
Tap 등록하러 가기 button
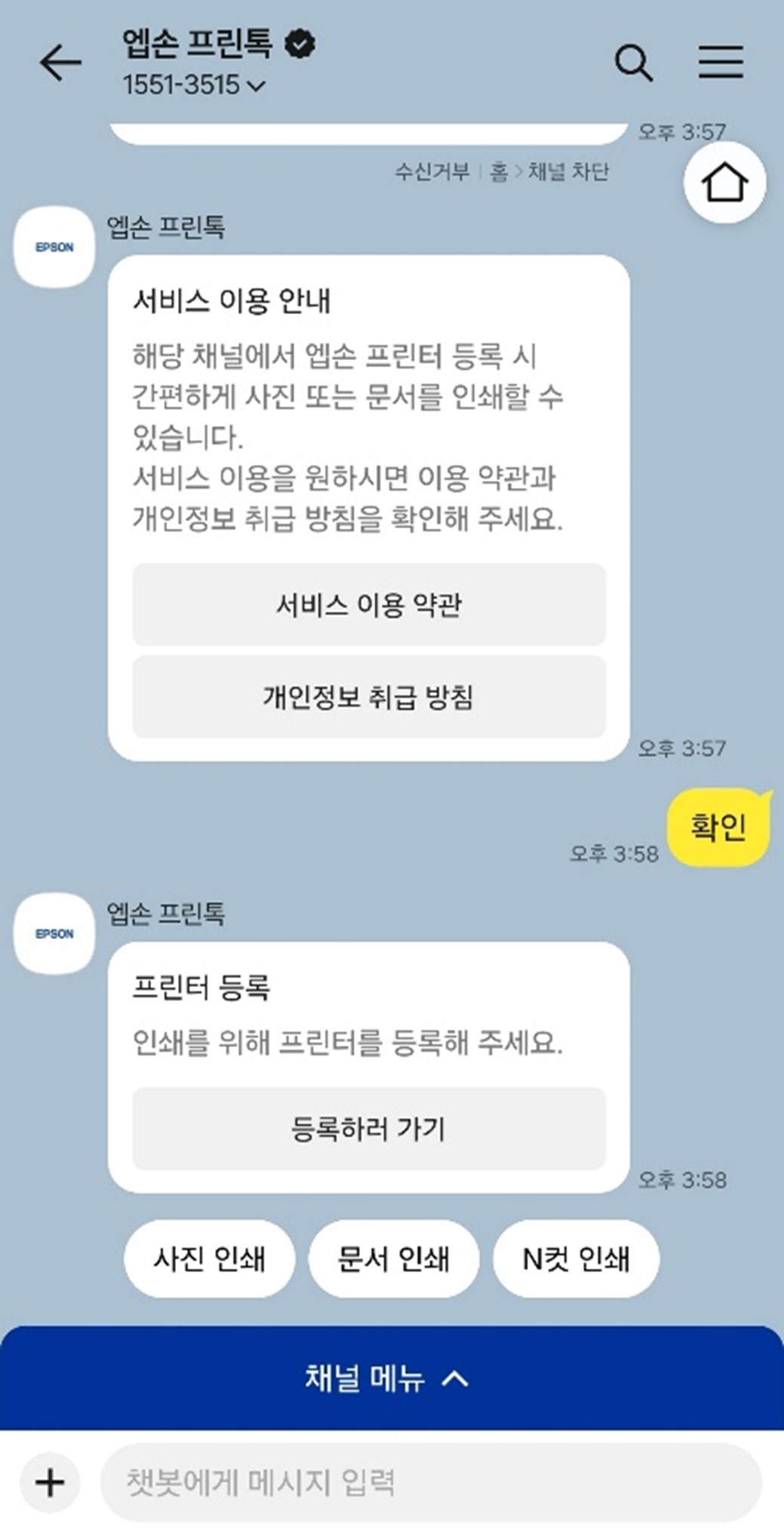(x=369, y=1129)
